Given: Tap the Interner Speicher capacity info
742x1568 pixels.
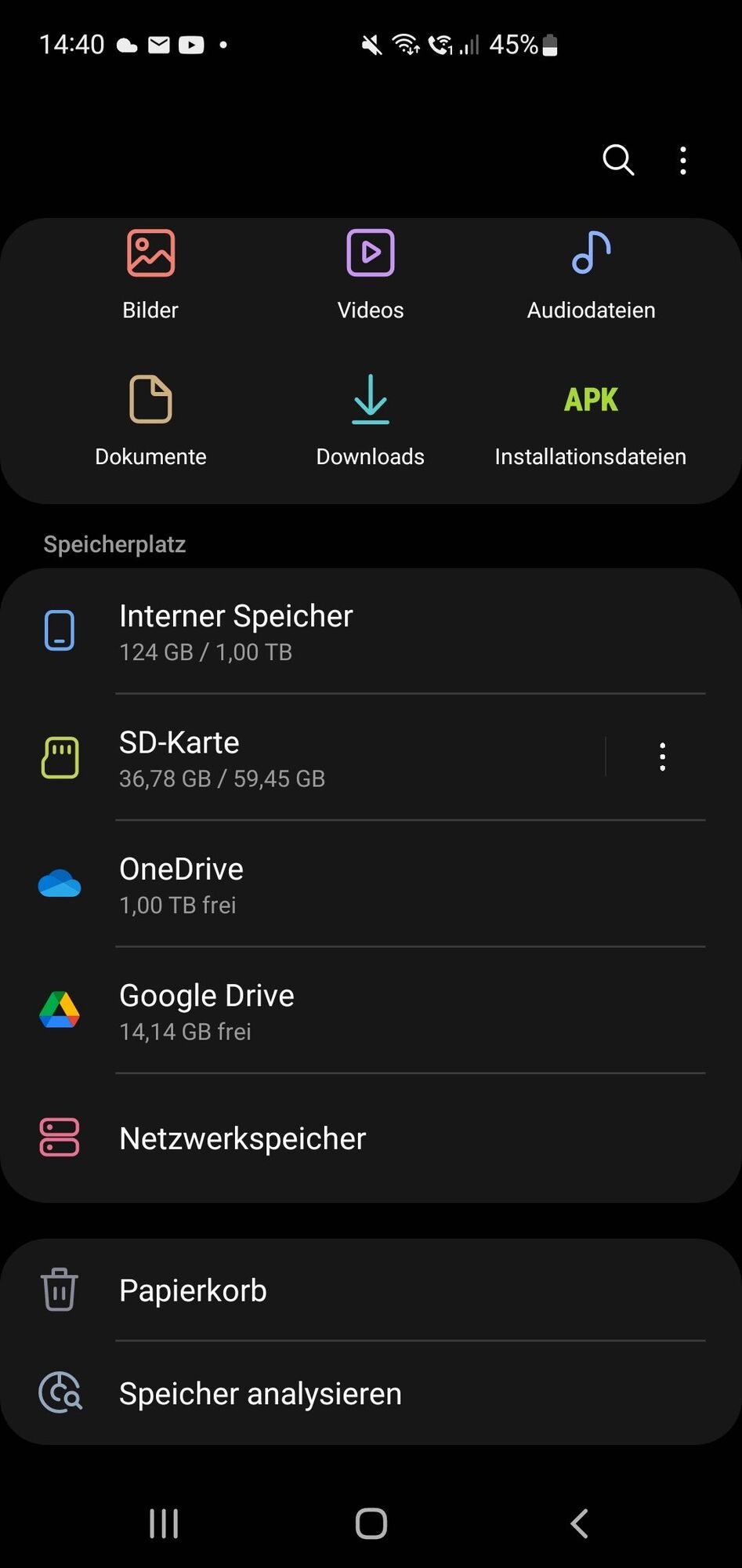Looking at the screenshot, I should 205,652.
